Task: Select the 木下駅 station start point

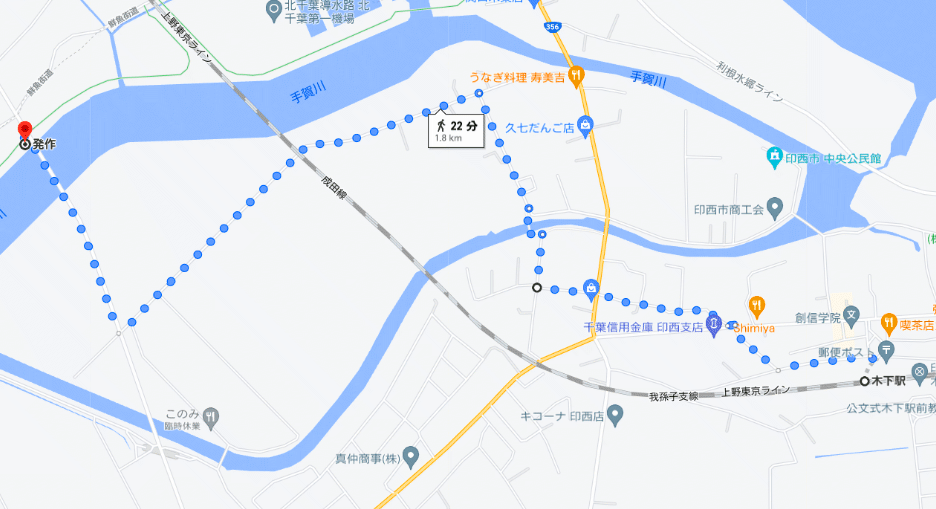Action: tap(865, 381)
